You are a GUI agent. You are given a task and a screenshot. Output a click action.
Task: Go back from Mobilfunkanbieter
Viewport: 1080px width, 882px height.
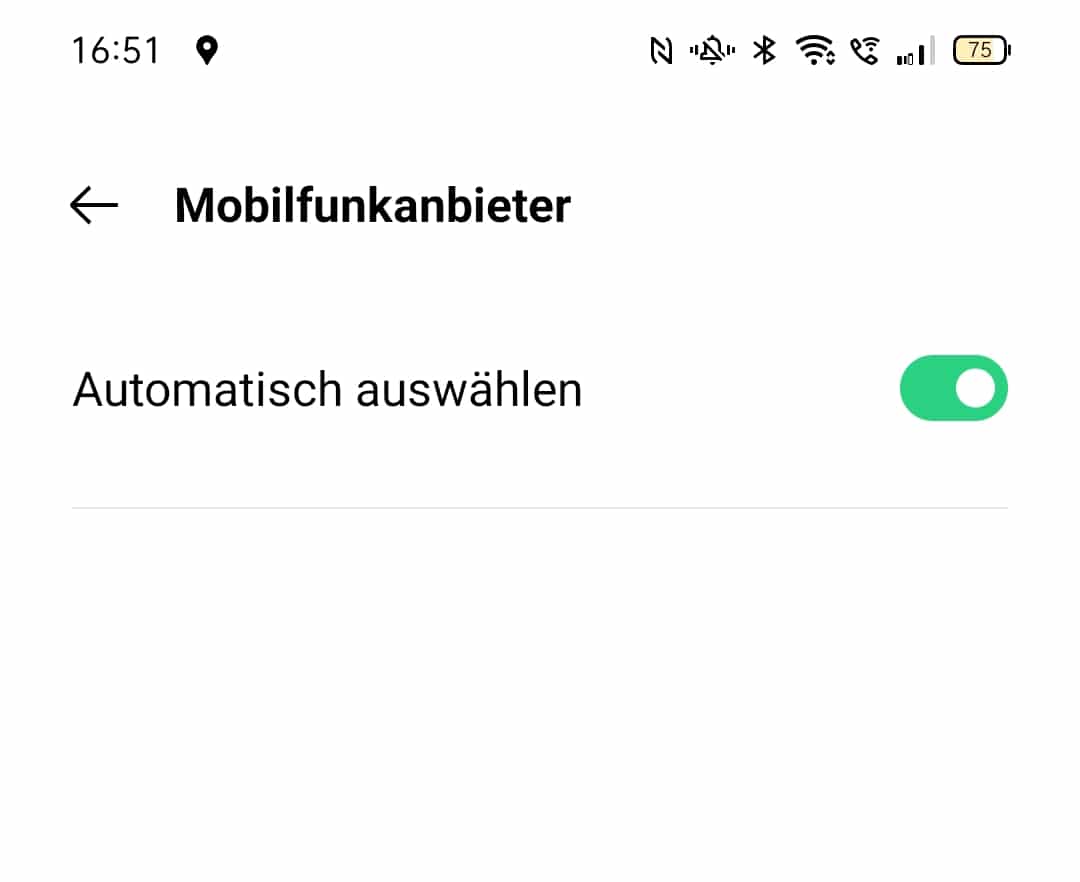pos(94,206)
